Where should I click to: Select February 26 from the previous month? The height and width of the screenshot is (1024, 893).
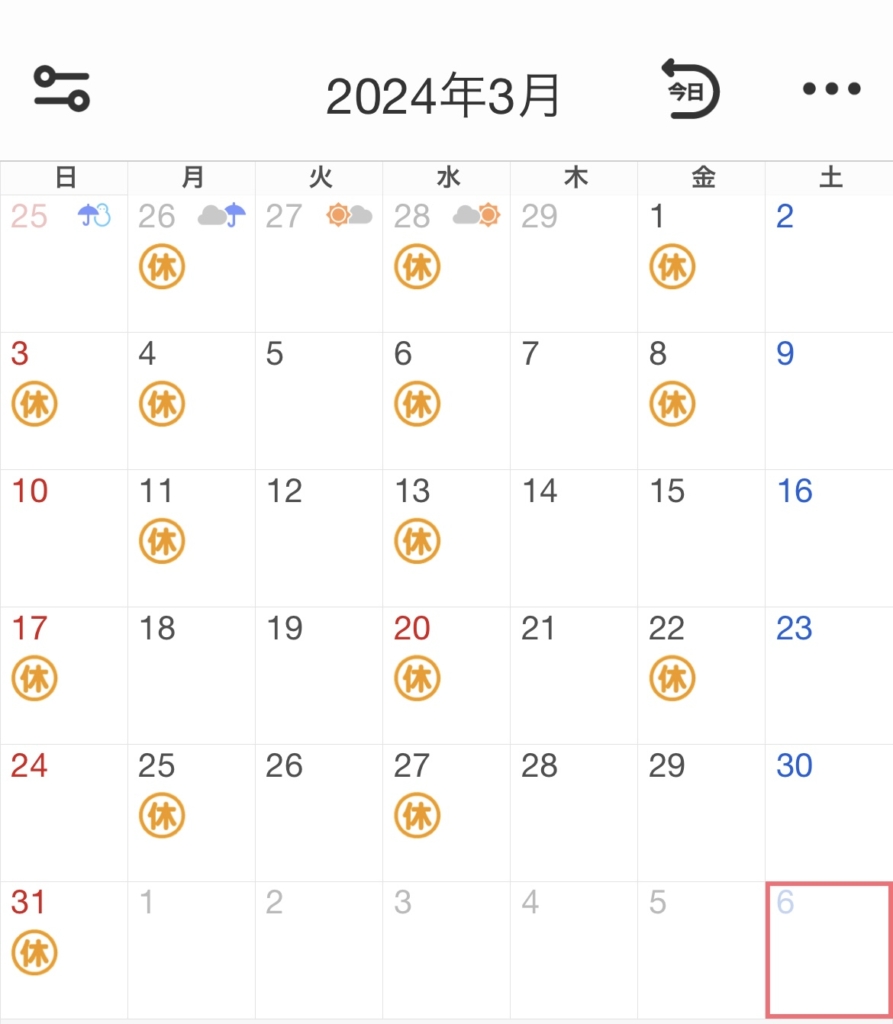coord(191,264)
